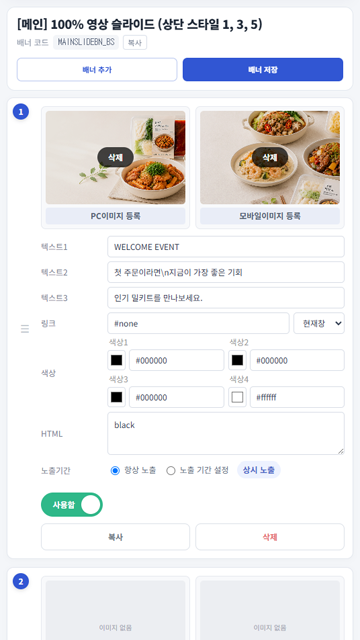Toggle the 사용함 switch off
Screen dimensions: 360x640
(x=72, y=505)
